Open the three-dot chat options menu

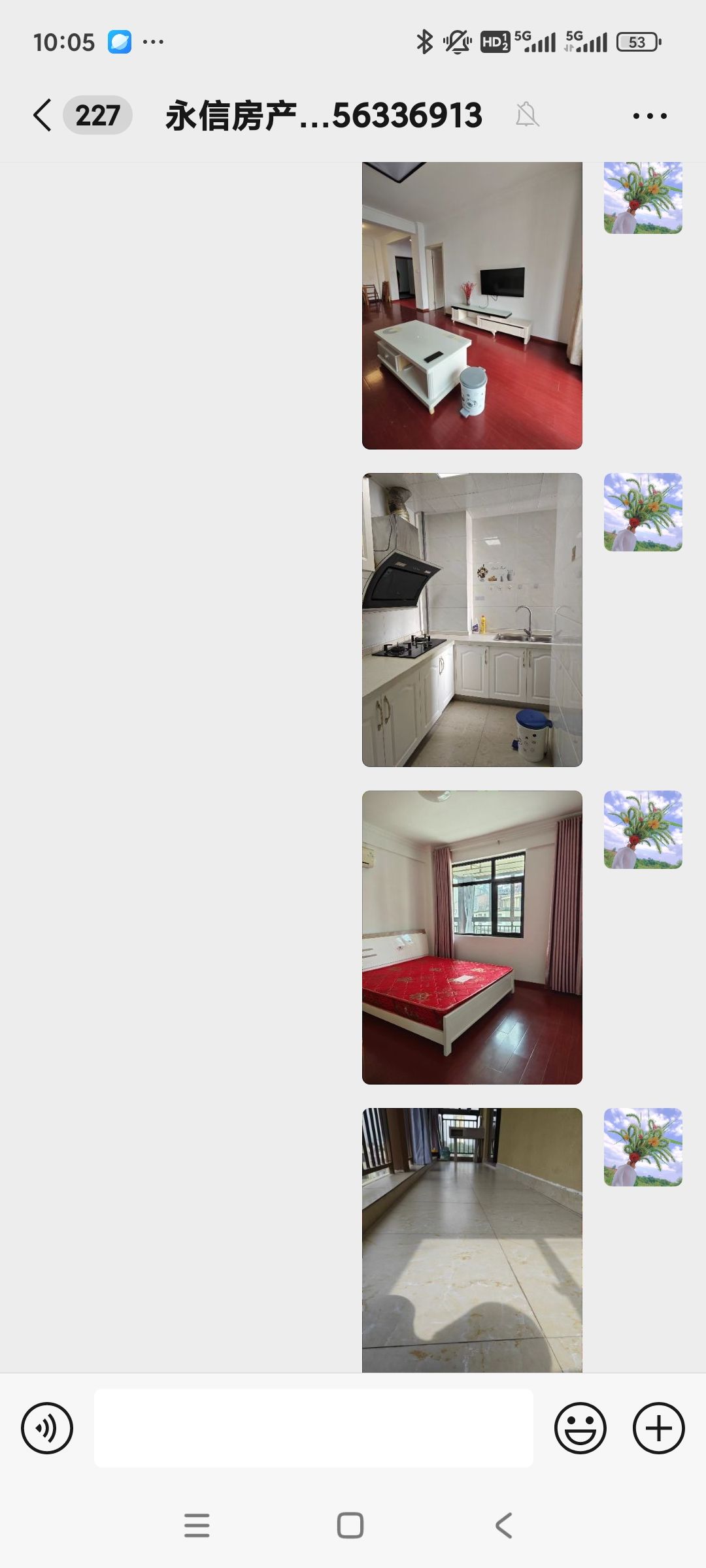point(650,116)
